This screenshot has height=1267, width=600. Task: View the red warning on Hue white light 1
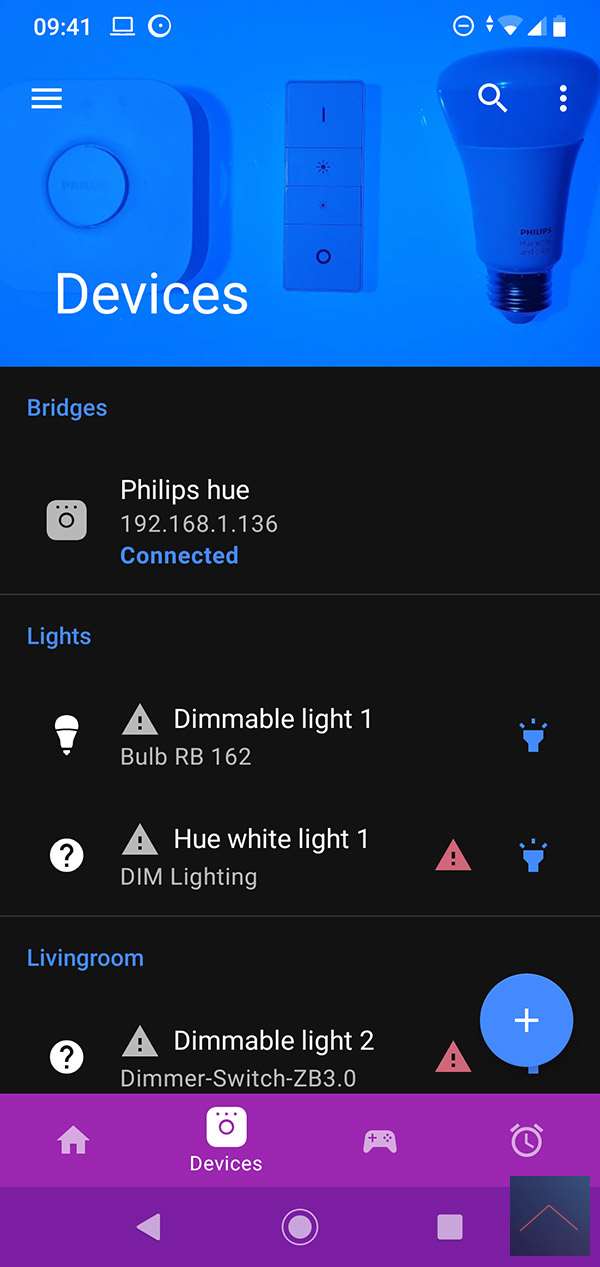(453, 856)
